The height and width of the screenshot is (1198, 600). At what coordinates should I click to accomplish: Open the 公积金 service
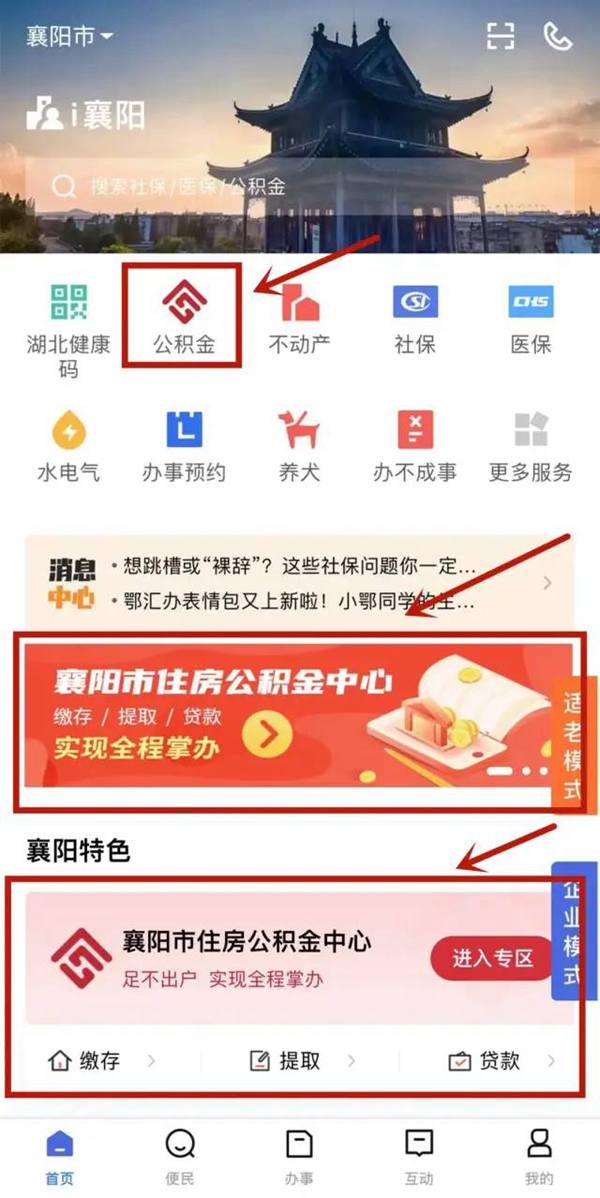(183, 320)
